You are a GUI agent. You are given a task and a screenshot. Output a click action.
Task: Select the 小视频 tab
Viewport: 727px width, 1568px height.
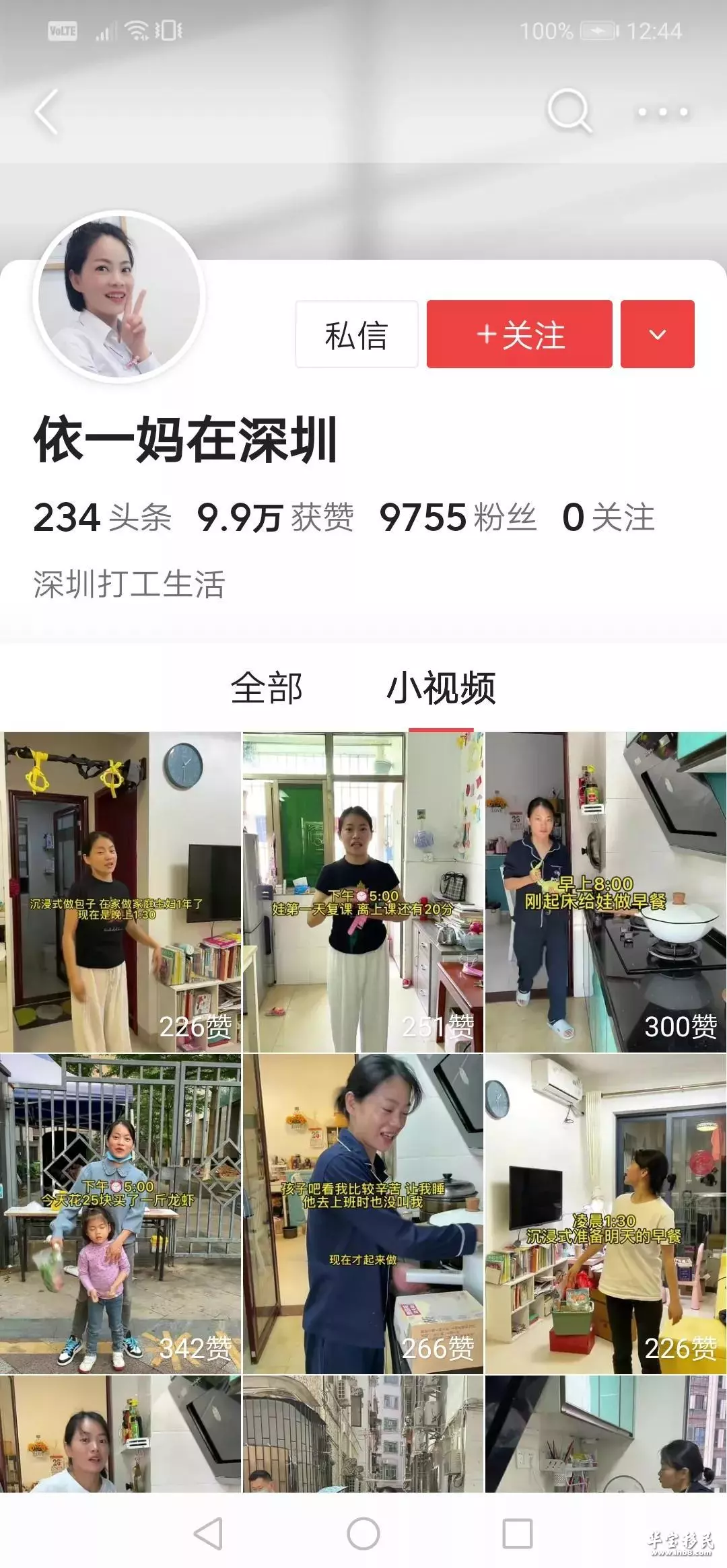(x=441, y=688)
